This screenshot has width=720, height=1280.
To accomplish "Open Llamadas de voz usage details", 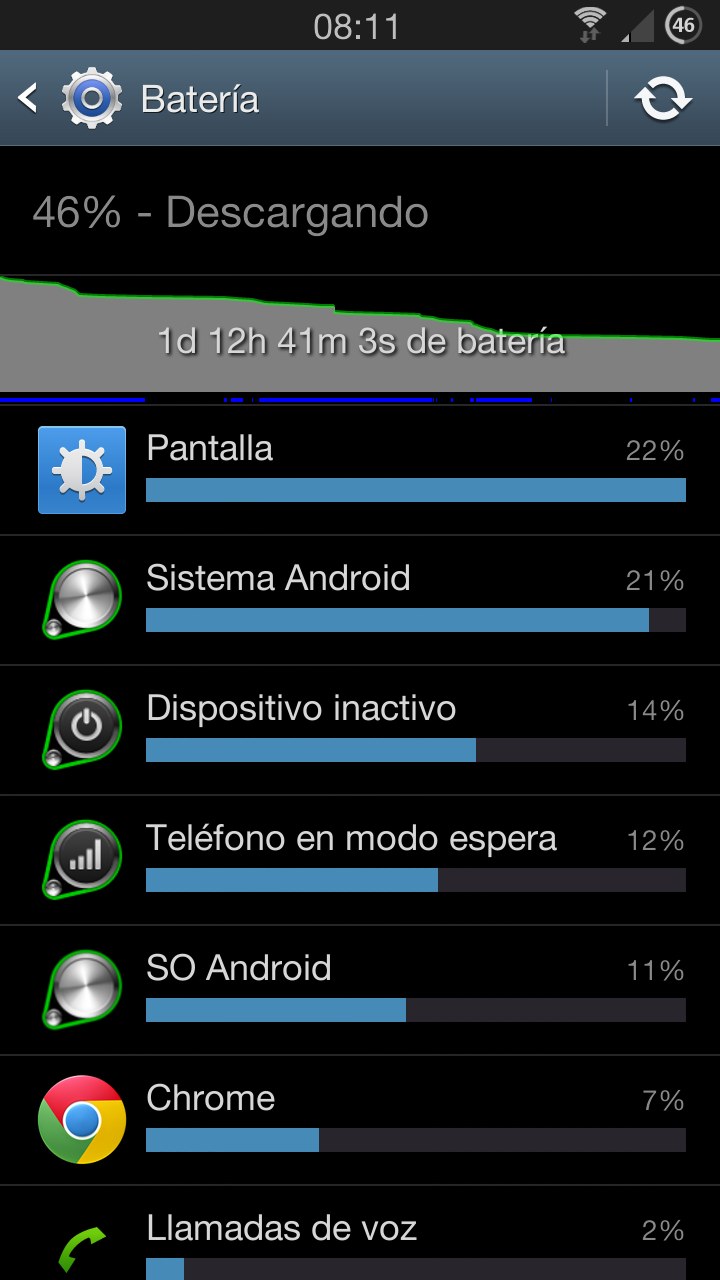I will pyautogui.click(x=360, y=1240).
